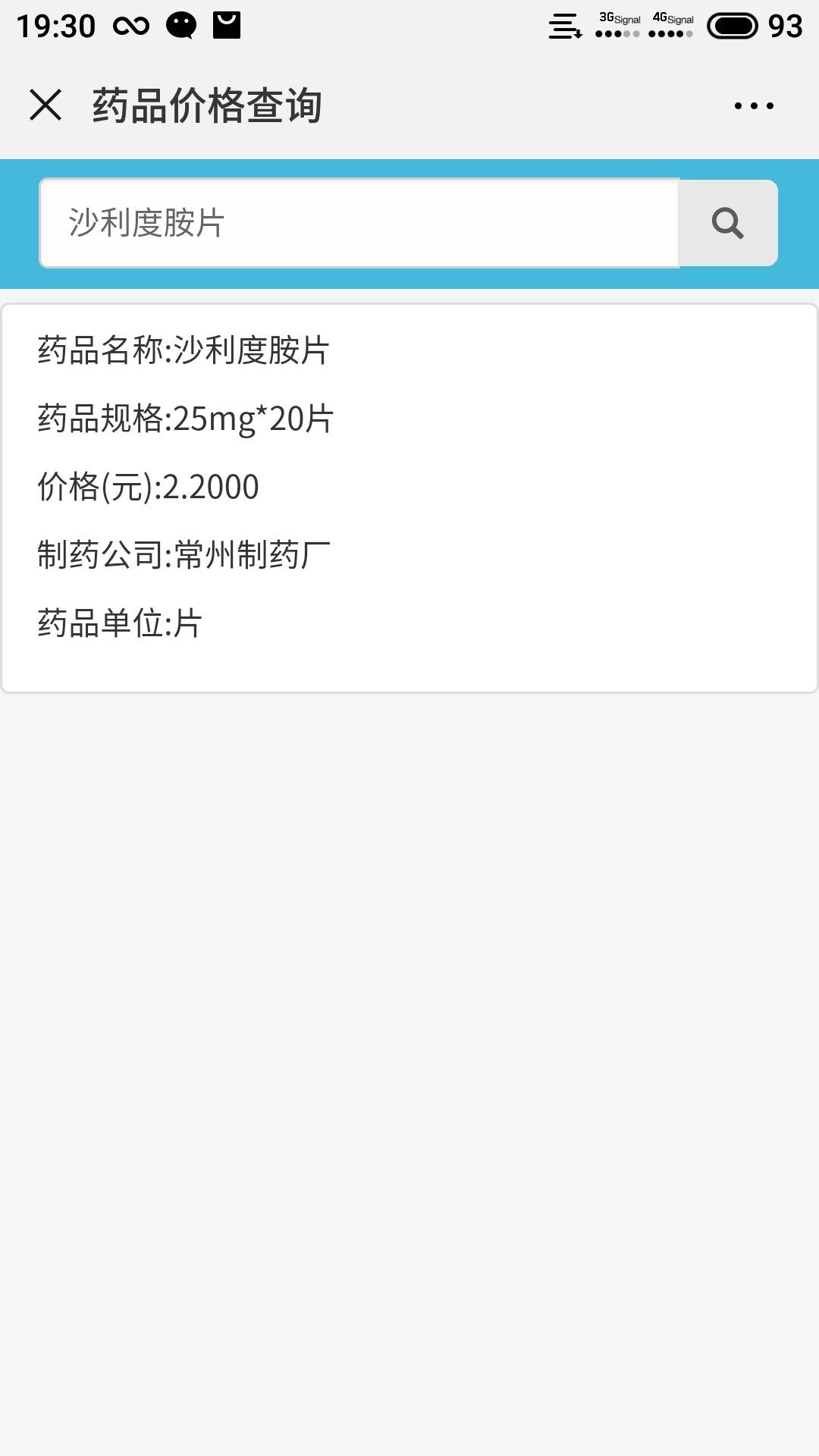Viewport: 819px width, 1456px height.
Task: Open the three-dot overflow menu
Action: click(754, 105)
